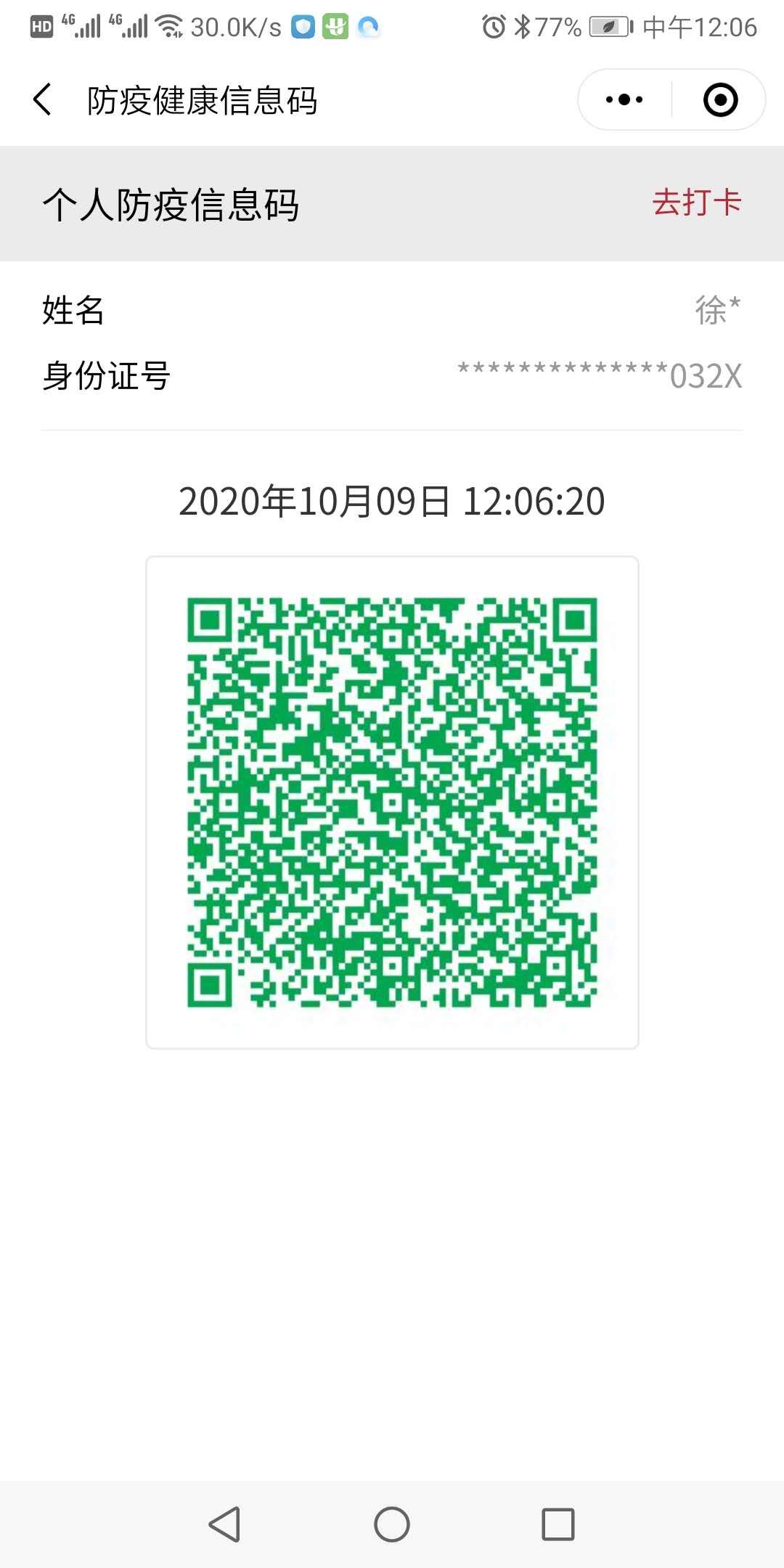Close the mini program via circle icon

point(720,99)
